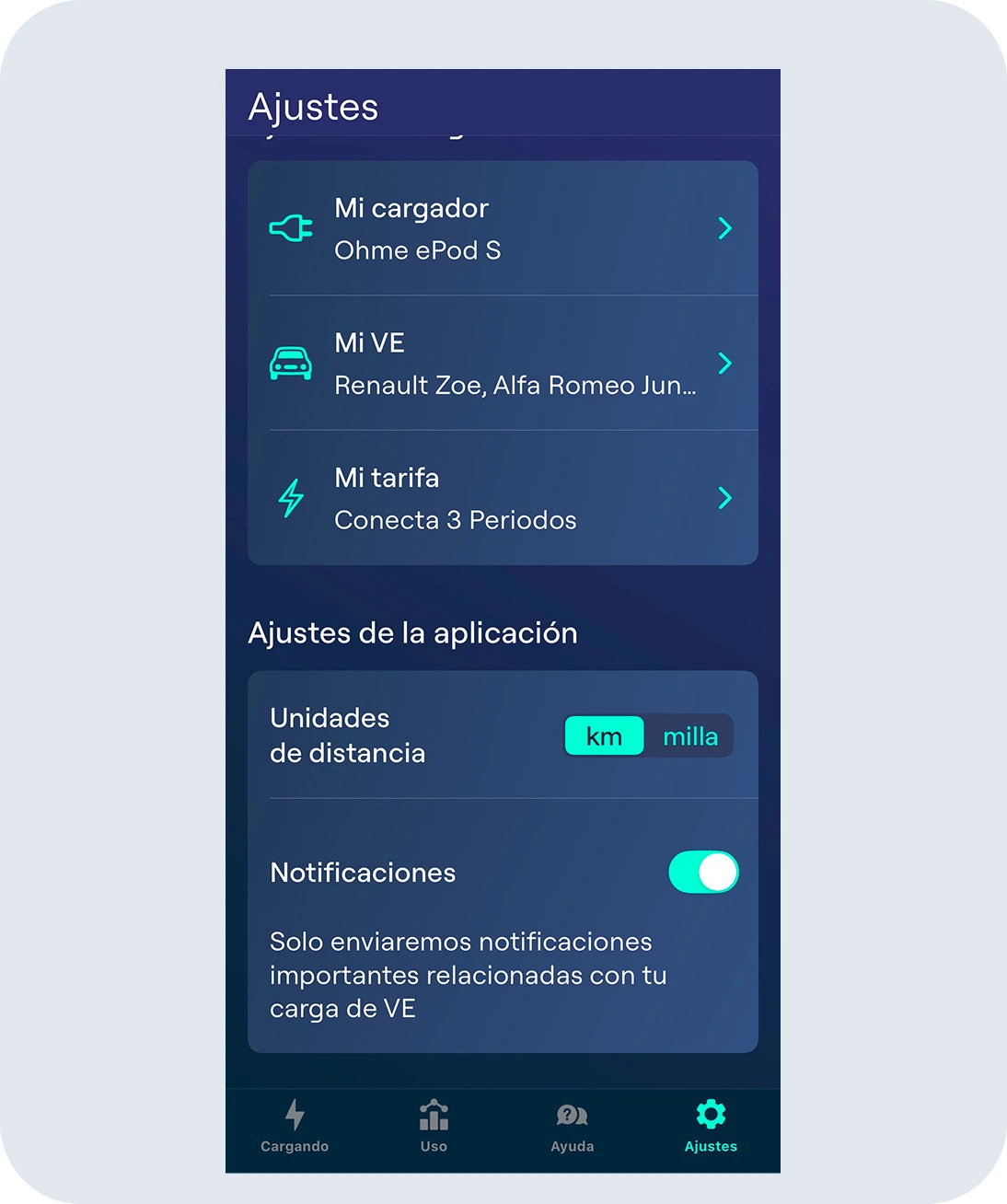This screenshot has height=1204, width=1007.
Task: Select km as distance unit
Action: tap(604, 736)
